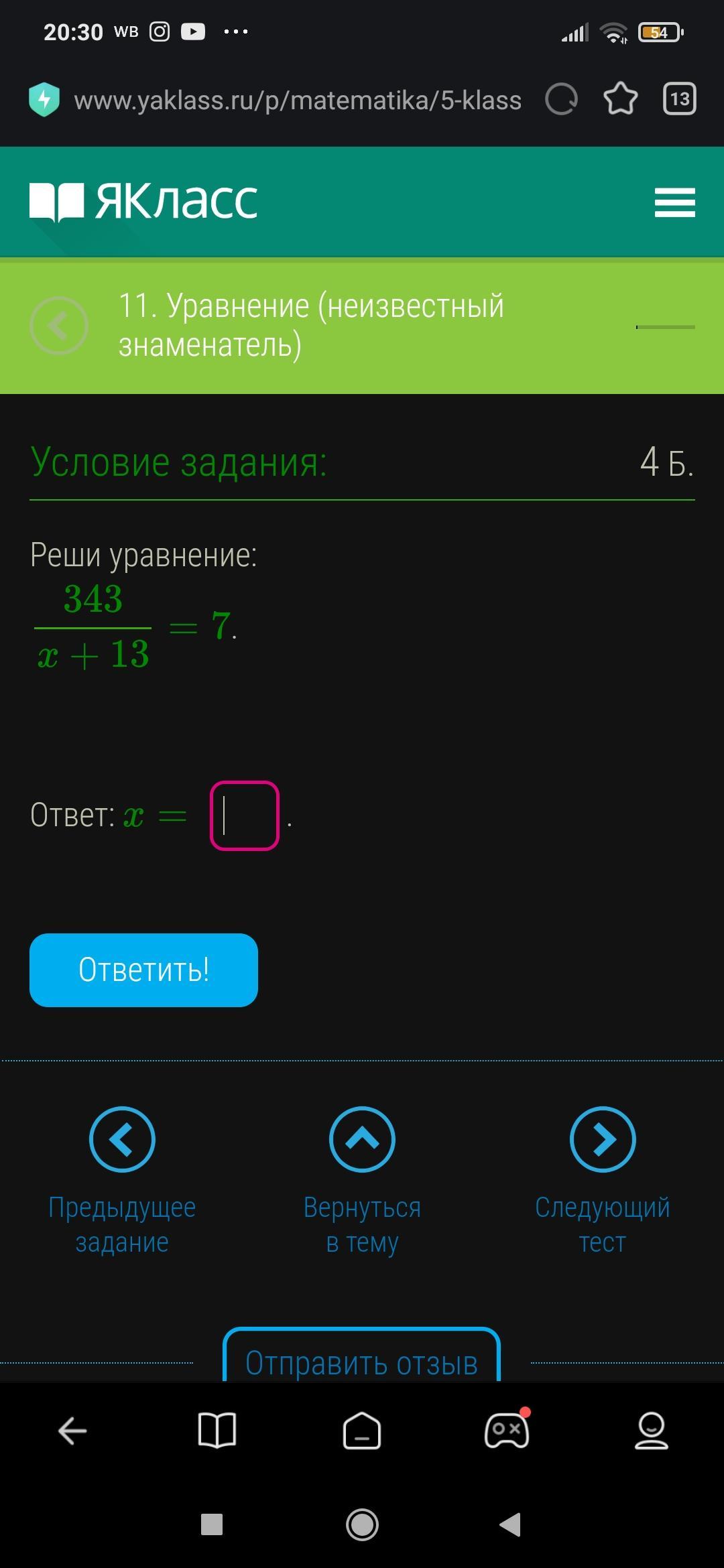Tap the back arrow in the green header
Viewport: 724px width, 1568px height.
(x=59, y=326)
